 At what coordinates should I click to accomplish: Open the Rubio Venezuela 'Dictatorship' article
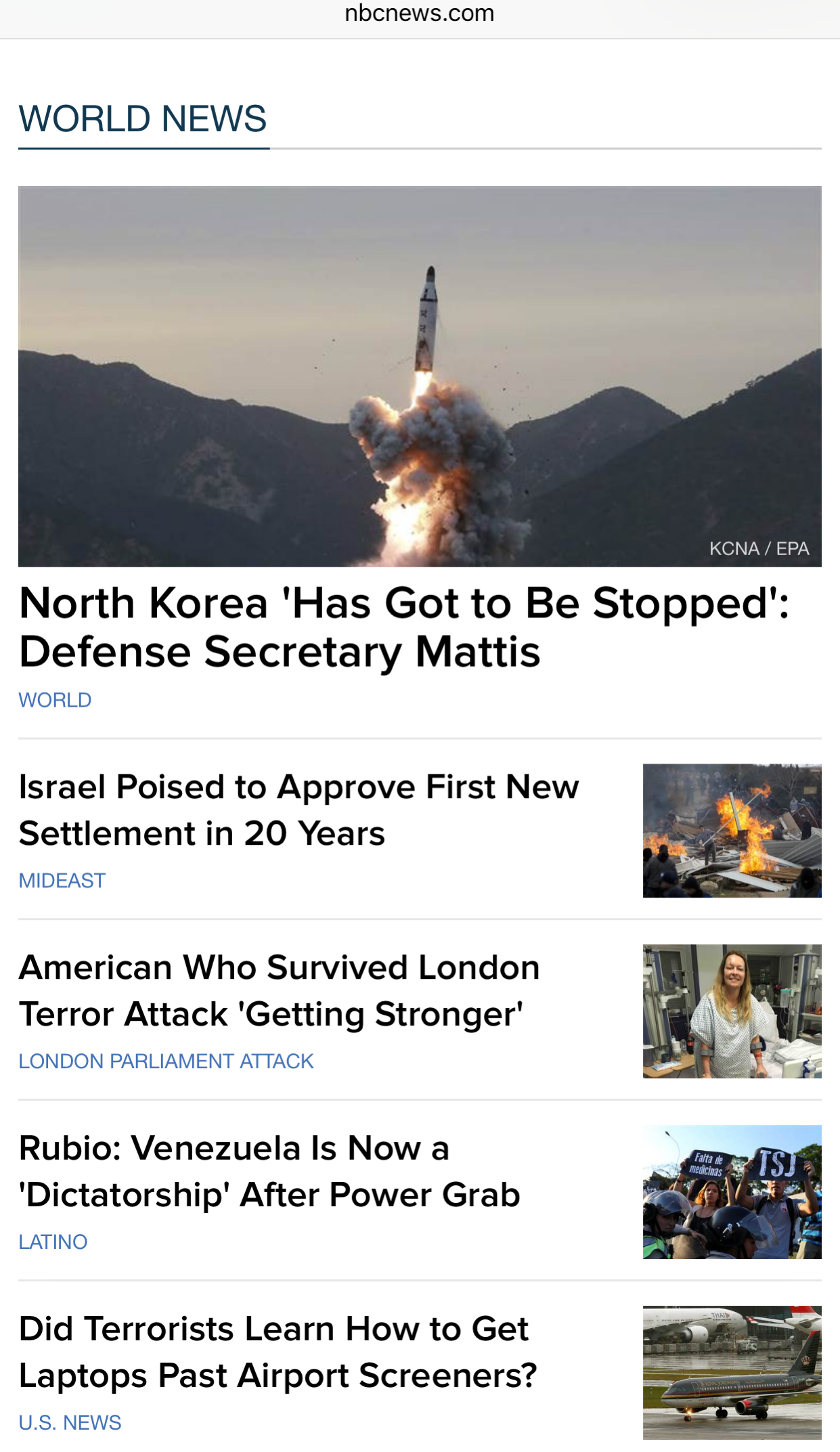[269, 1172]
